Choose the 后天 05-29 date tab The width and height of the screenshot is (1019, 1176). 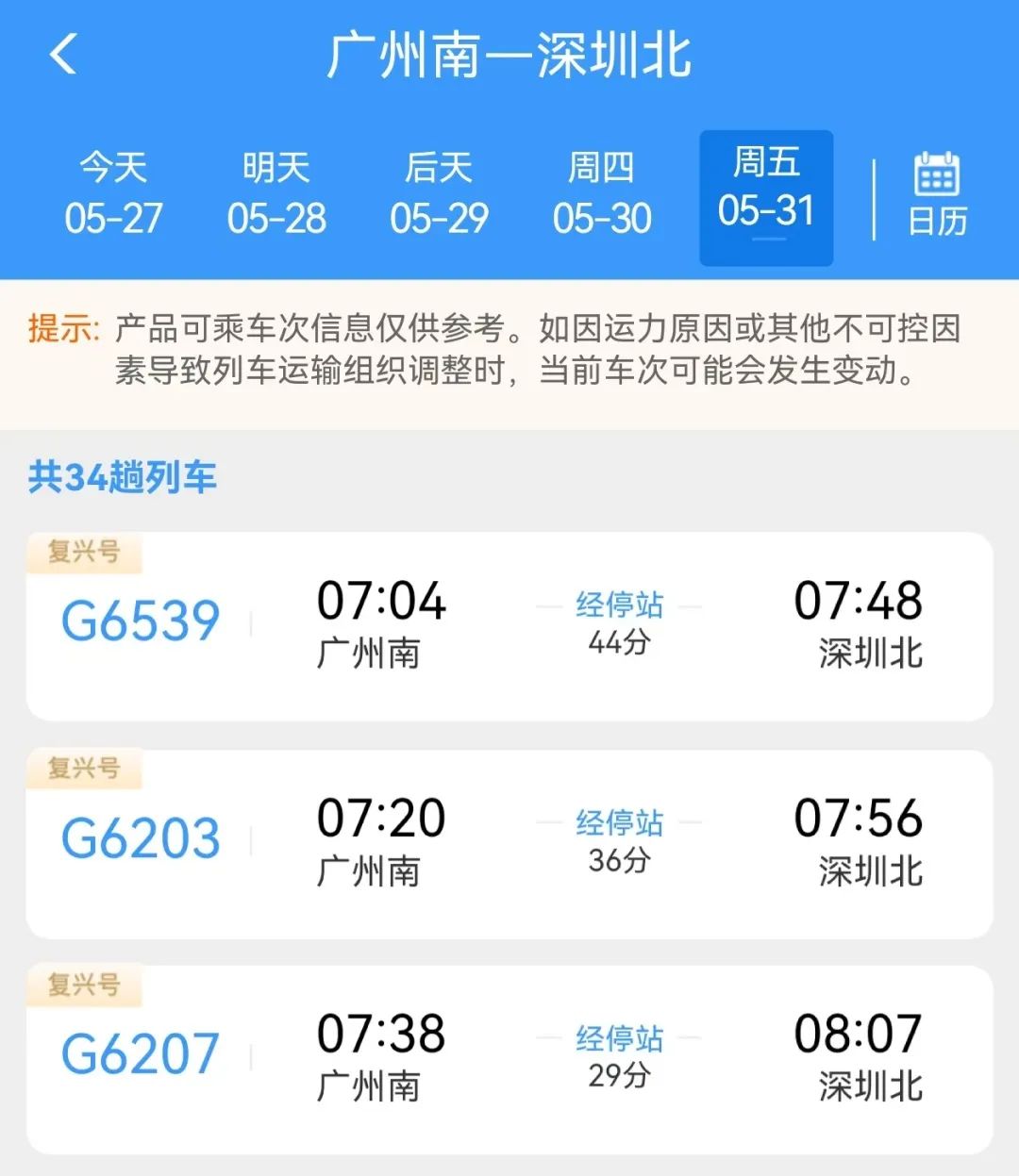click(x=439, y=195)
